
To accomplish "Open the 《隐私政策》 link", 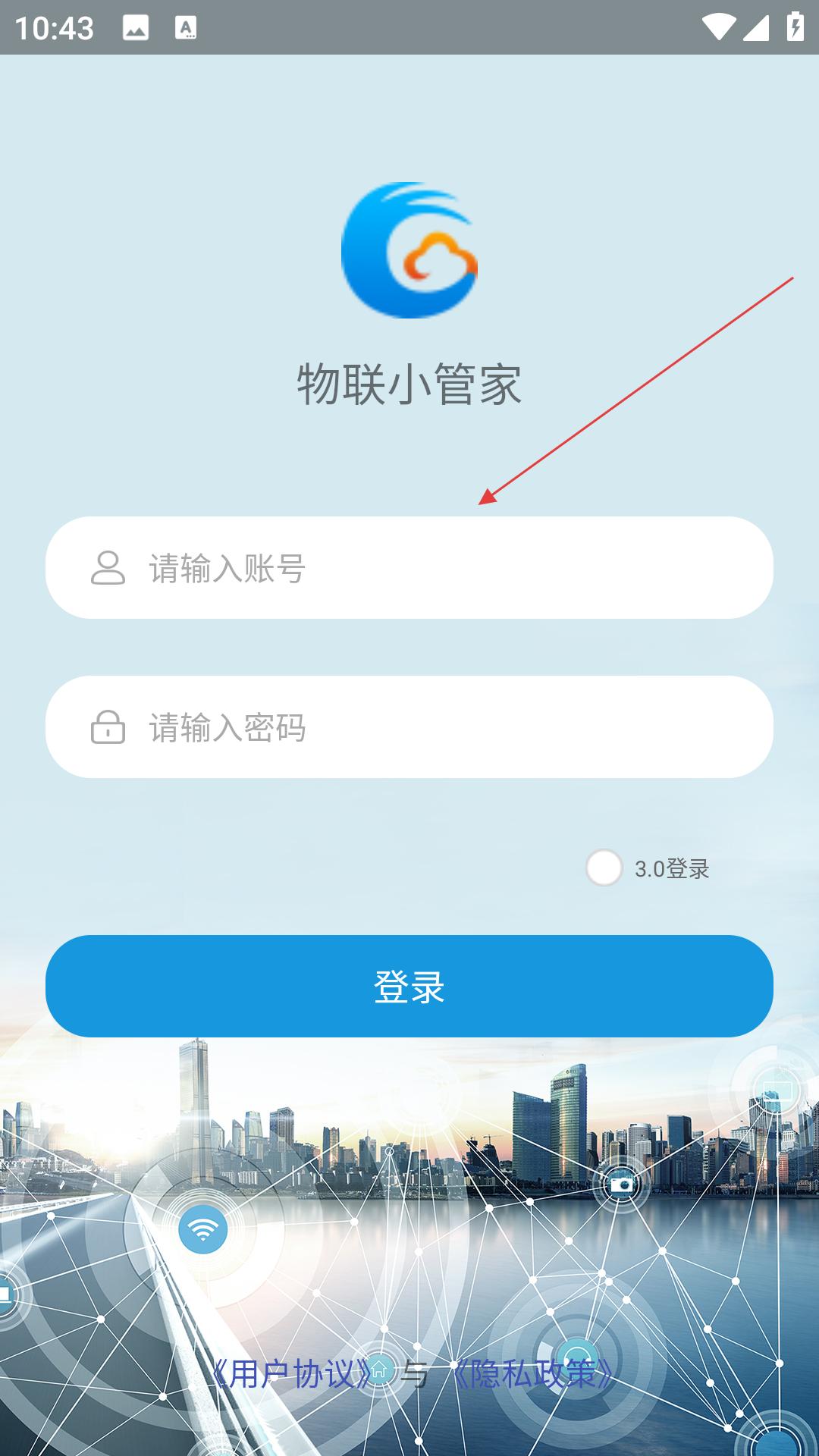I will pos(533,1373).
